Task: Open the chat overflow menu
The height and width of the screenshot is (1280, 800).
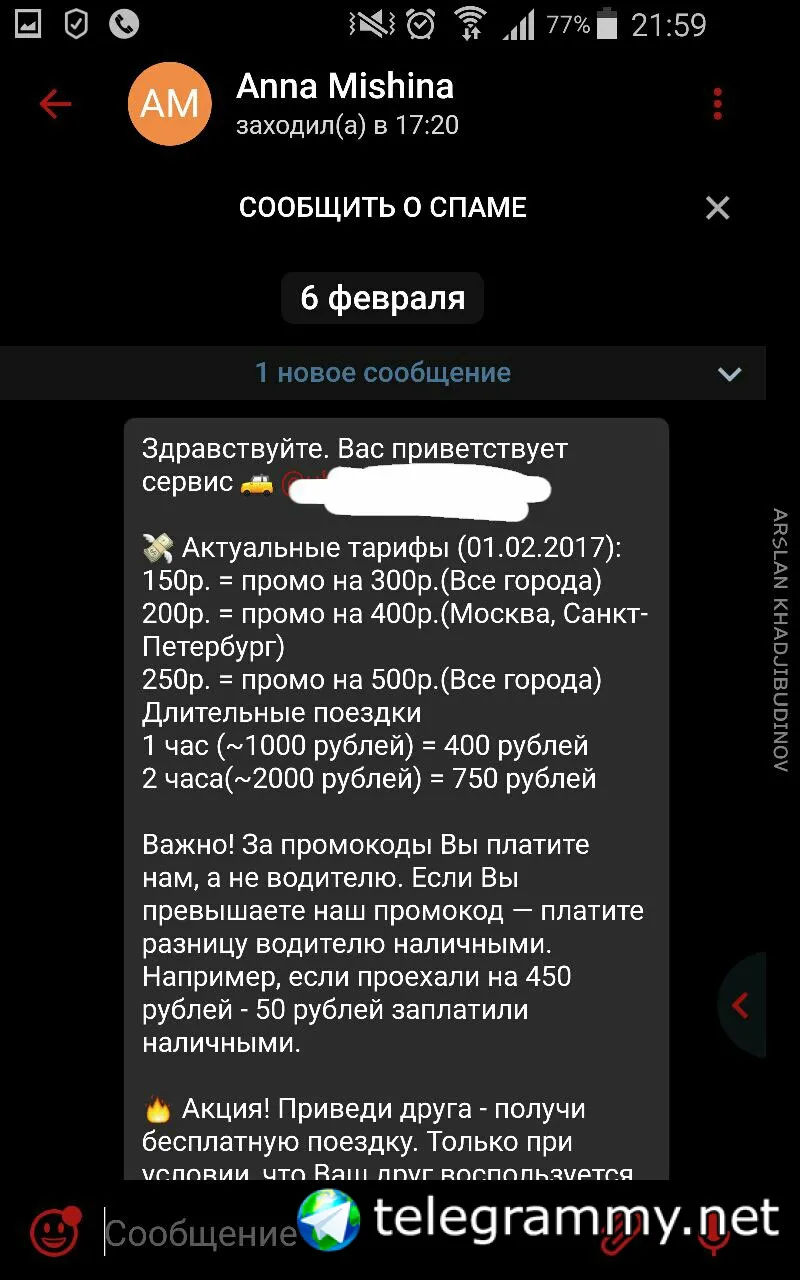Action: [717, 104]
